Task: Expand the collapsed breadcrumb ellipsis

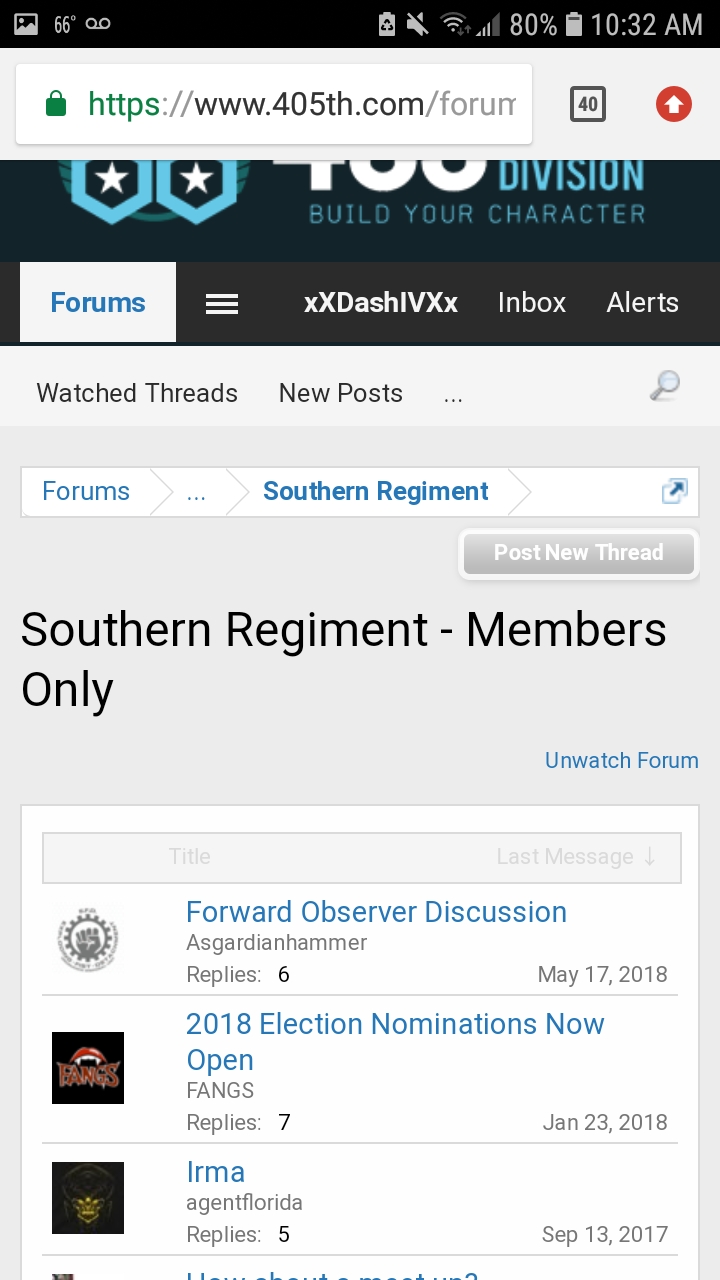Action: pyautogui.click(x=196, y=491)
